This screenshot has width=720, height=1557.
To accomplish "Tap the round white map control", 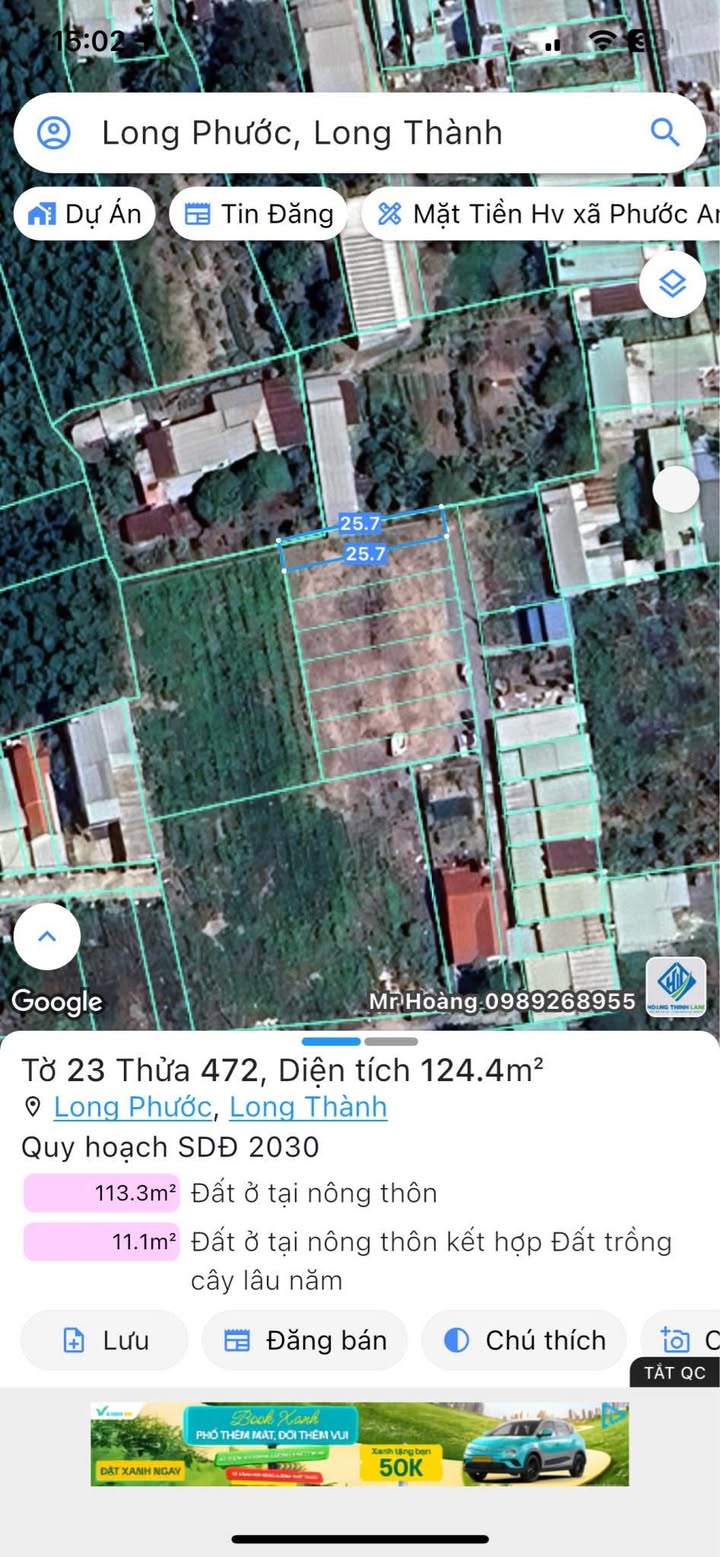I will coord(677,490).
